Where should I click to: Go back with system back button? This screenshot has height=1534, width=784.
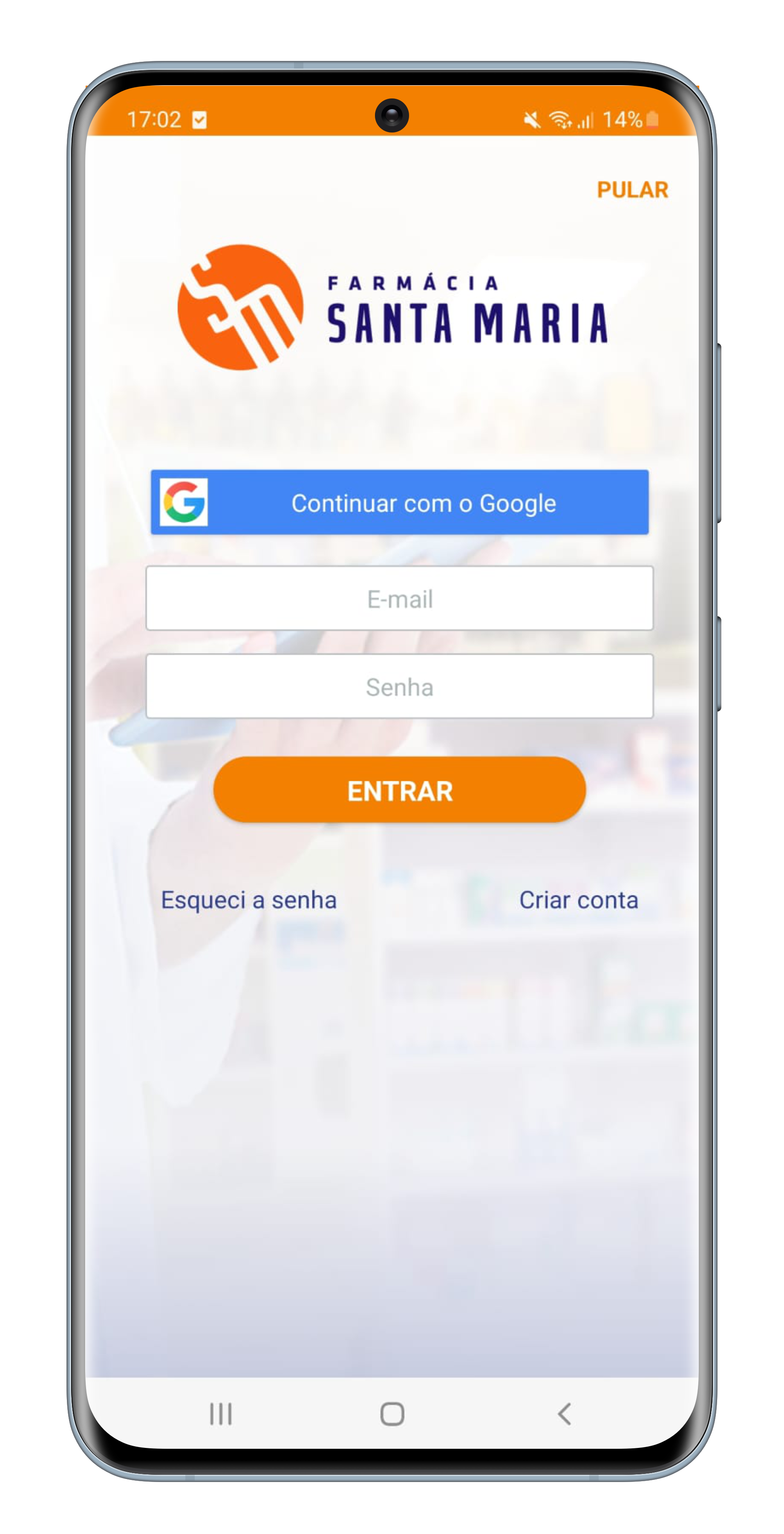coord(564,1414)
